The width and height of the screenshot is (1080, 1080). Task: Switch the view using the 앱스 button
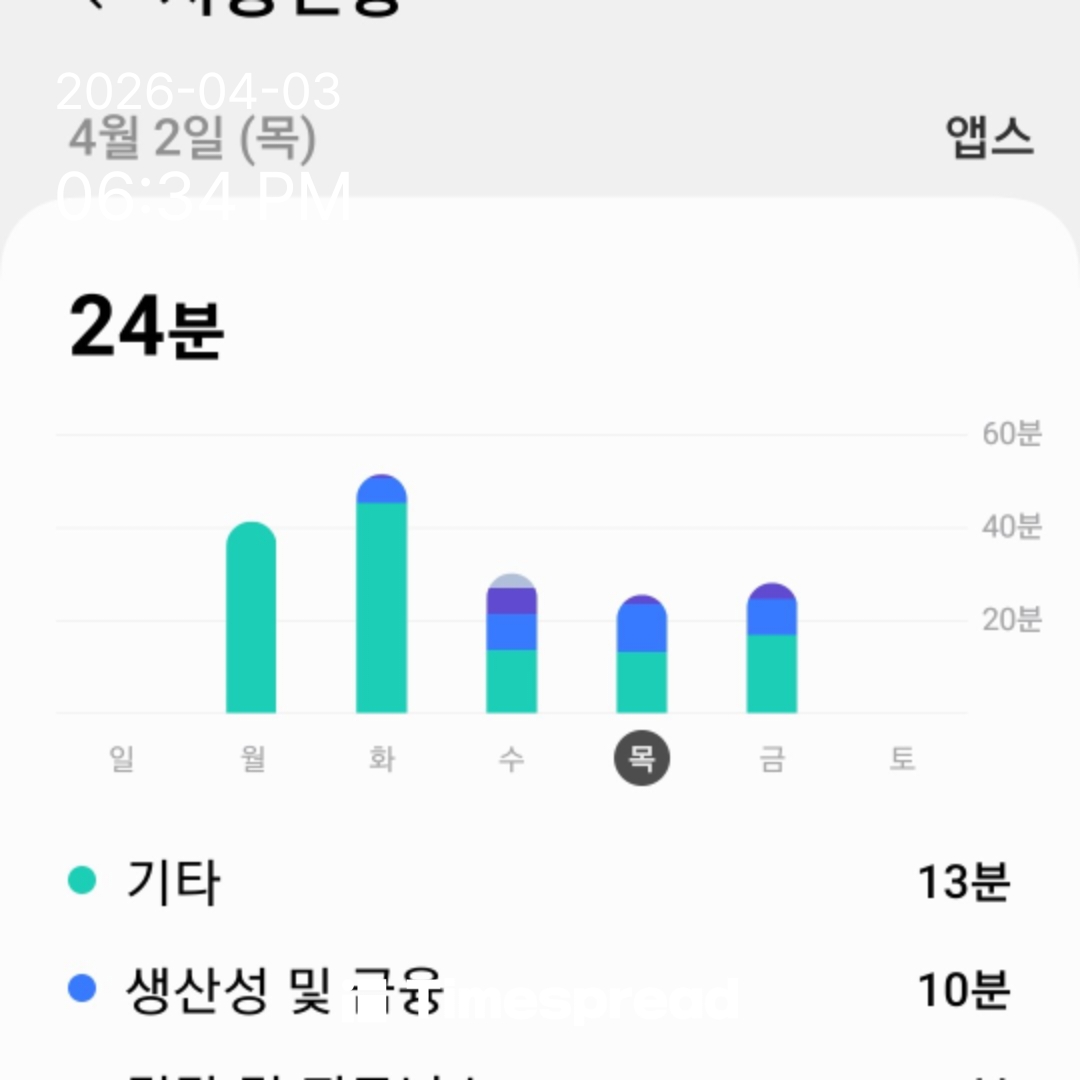[989, 138]
